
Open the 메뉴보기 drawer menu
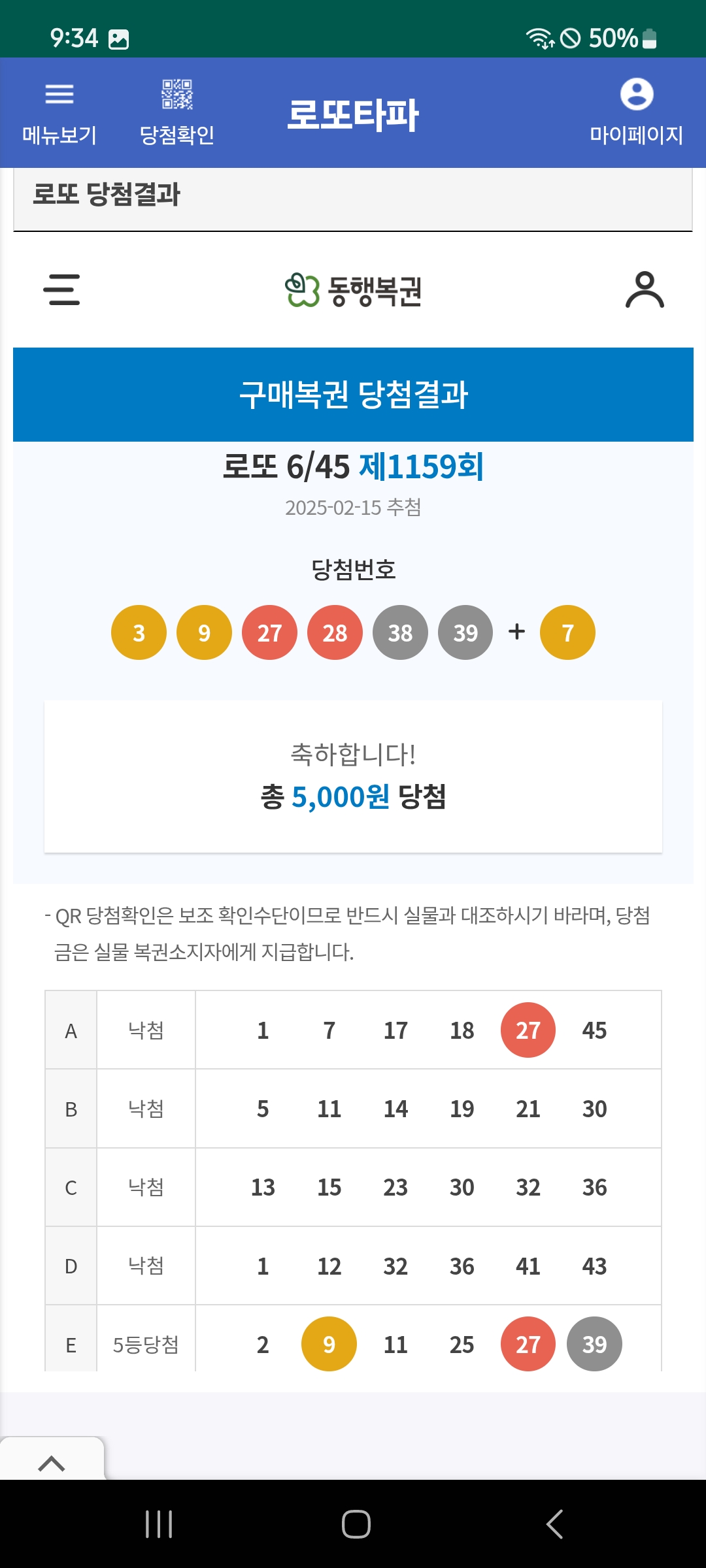pos(59,112)
